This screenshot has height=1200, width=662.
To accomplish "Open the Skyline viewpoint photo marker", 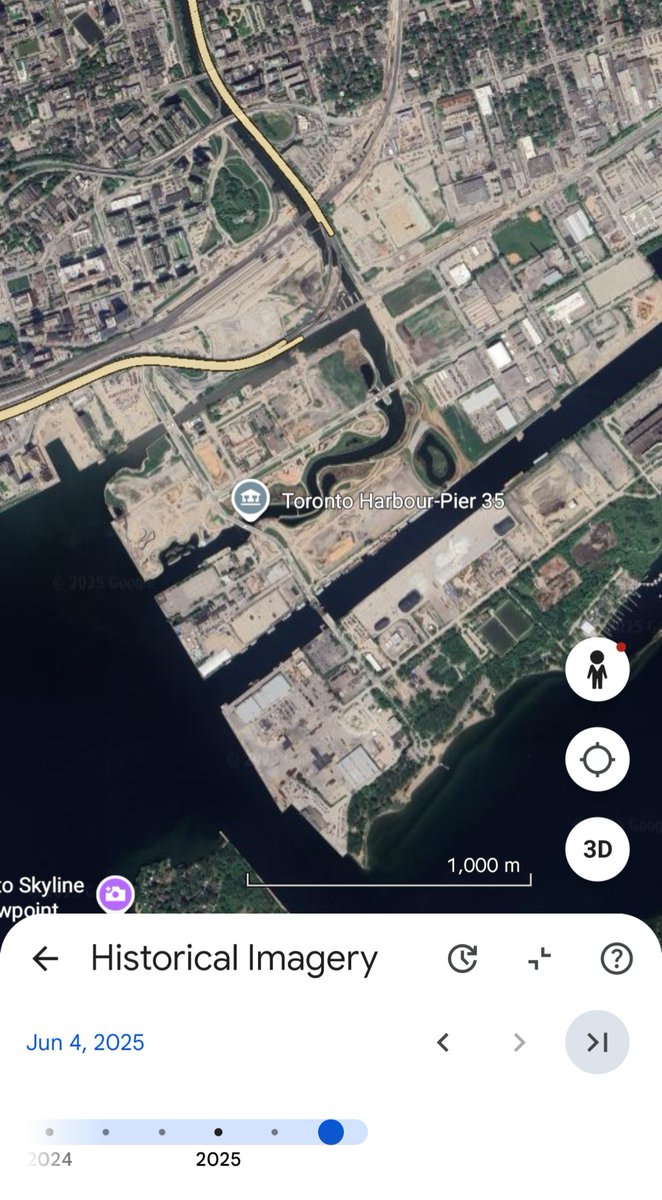I will pos(115,893).
